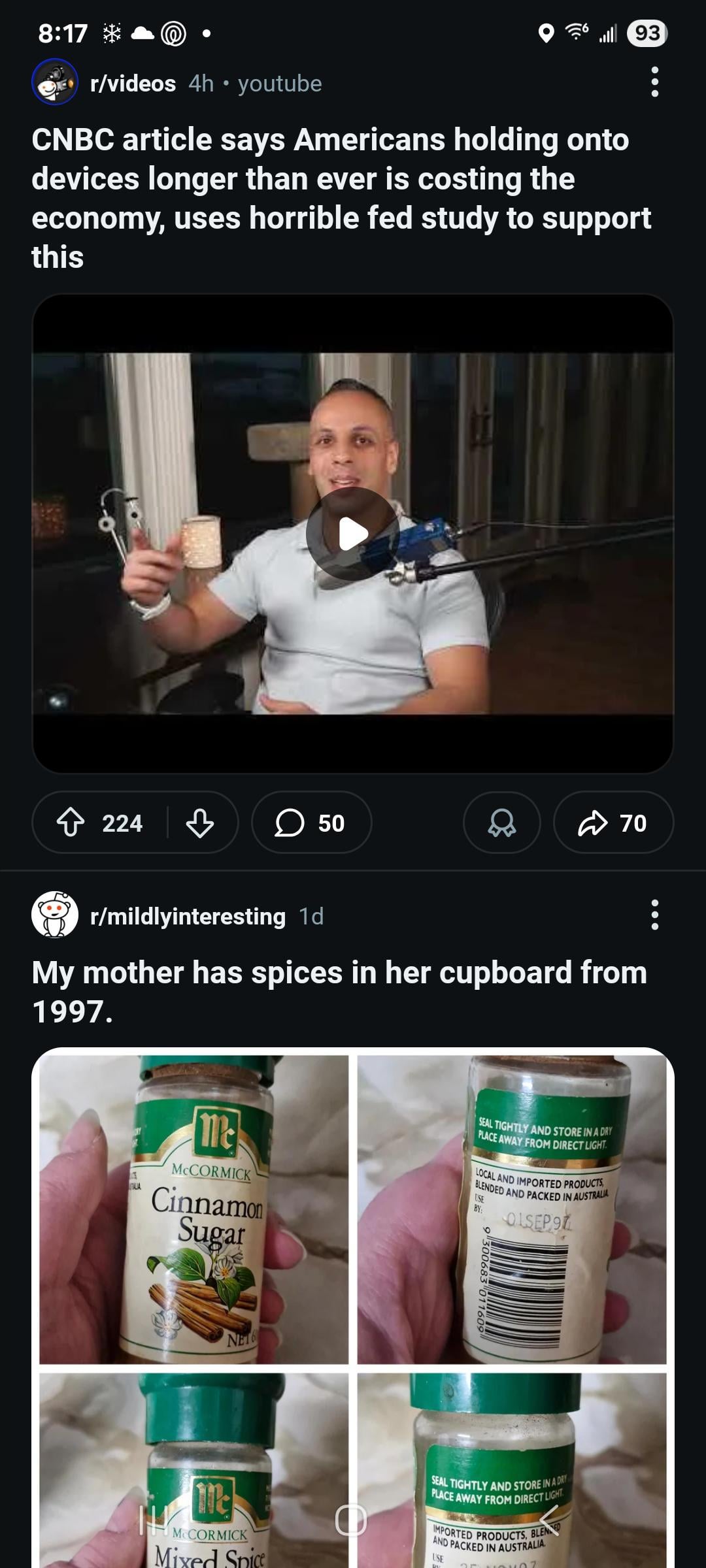The image size is (706, 1568).
Task: Open the r/videos subreddit link
Action: point(133,84)
